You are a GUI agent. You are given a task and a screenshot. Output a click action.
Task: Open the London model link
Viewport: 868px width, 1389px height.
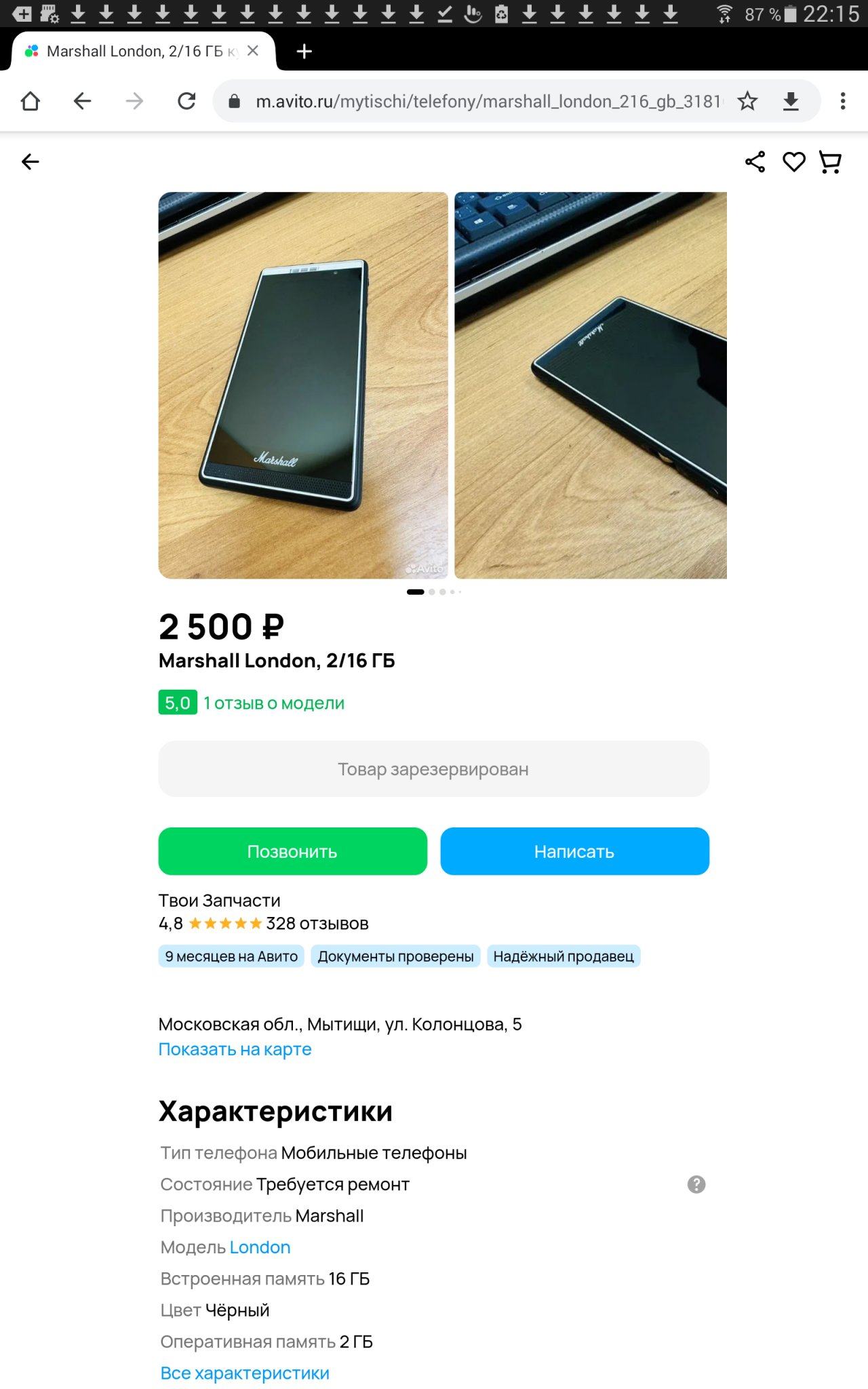pyautogui.click(x=260, y=1247)
